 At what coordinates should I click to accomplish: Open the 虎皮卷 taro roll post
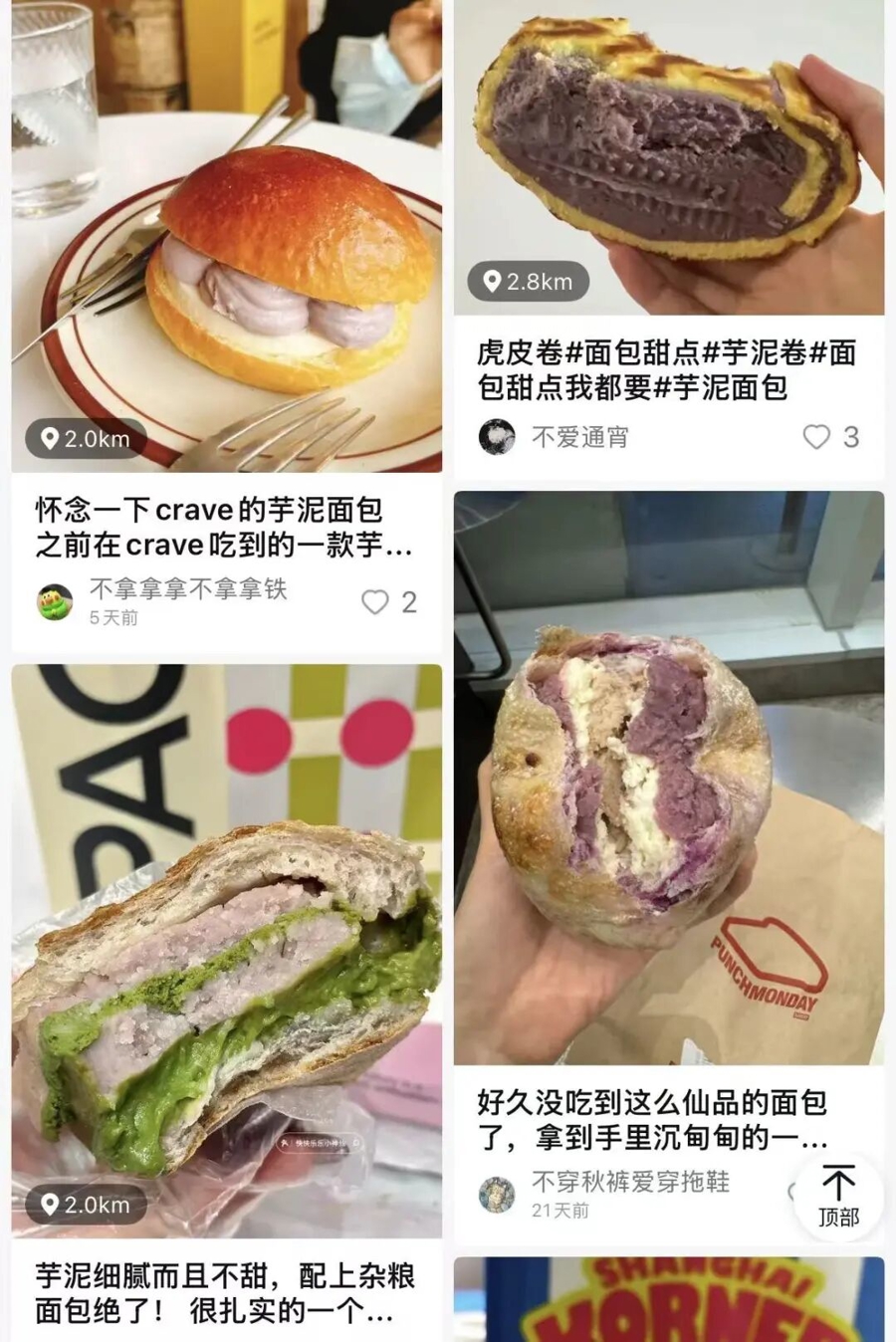[x=669, y=159]
